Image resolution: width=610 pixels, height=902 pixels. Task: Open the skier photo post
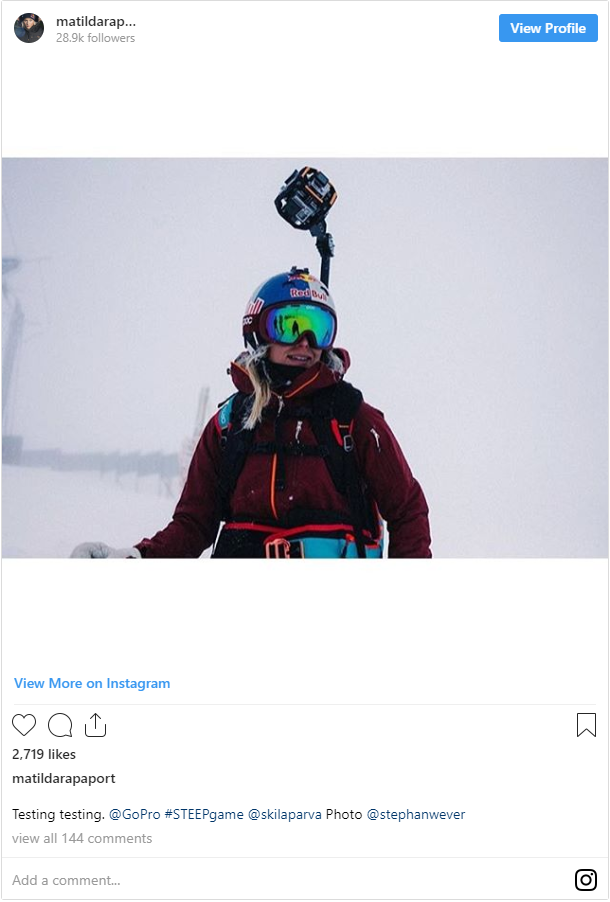point(305,357)
